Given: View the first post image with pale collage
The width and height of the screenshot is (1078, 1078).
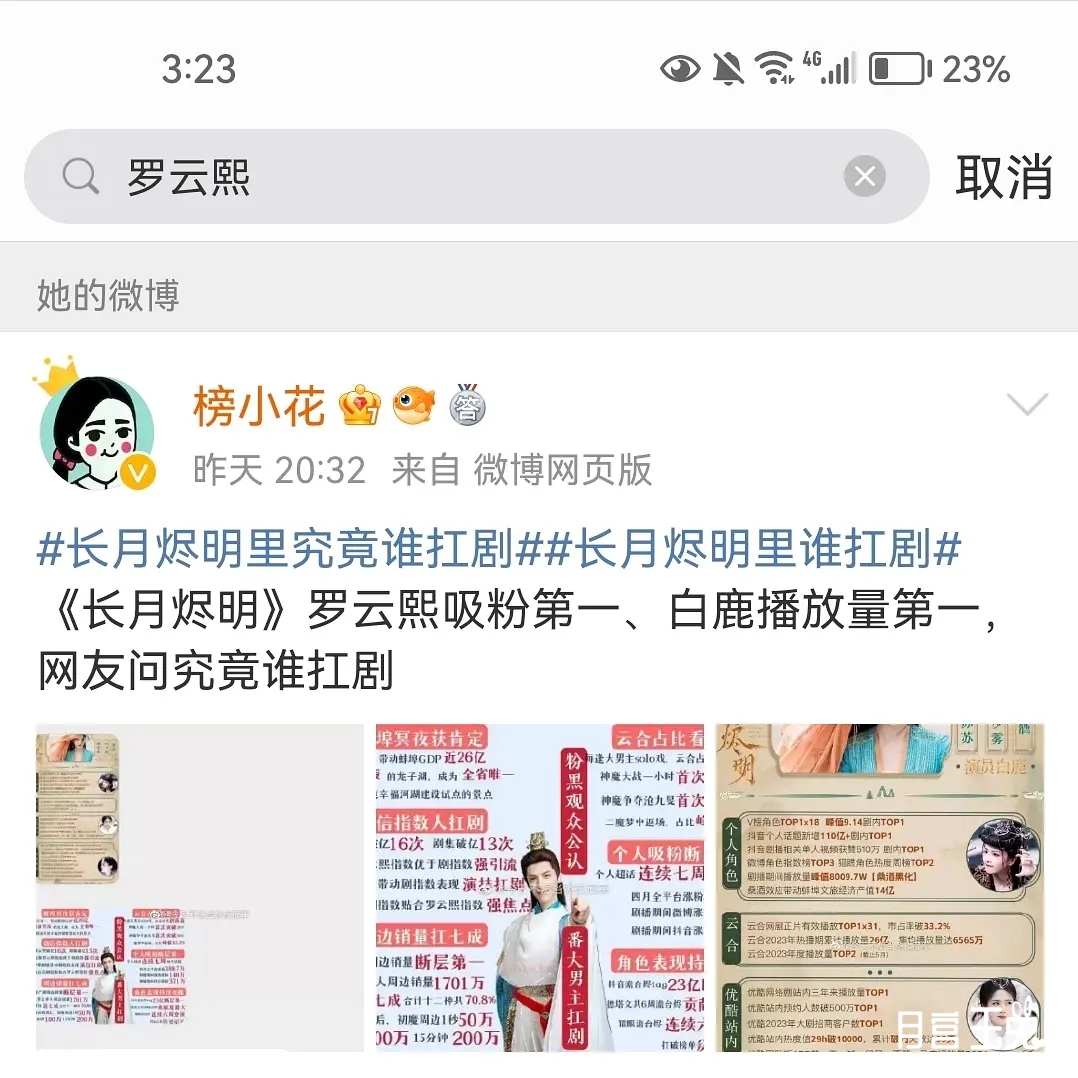Looking at the screenshot, I should tap(199, 887).
